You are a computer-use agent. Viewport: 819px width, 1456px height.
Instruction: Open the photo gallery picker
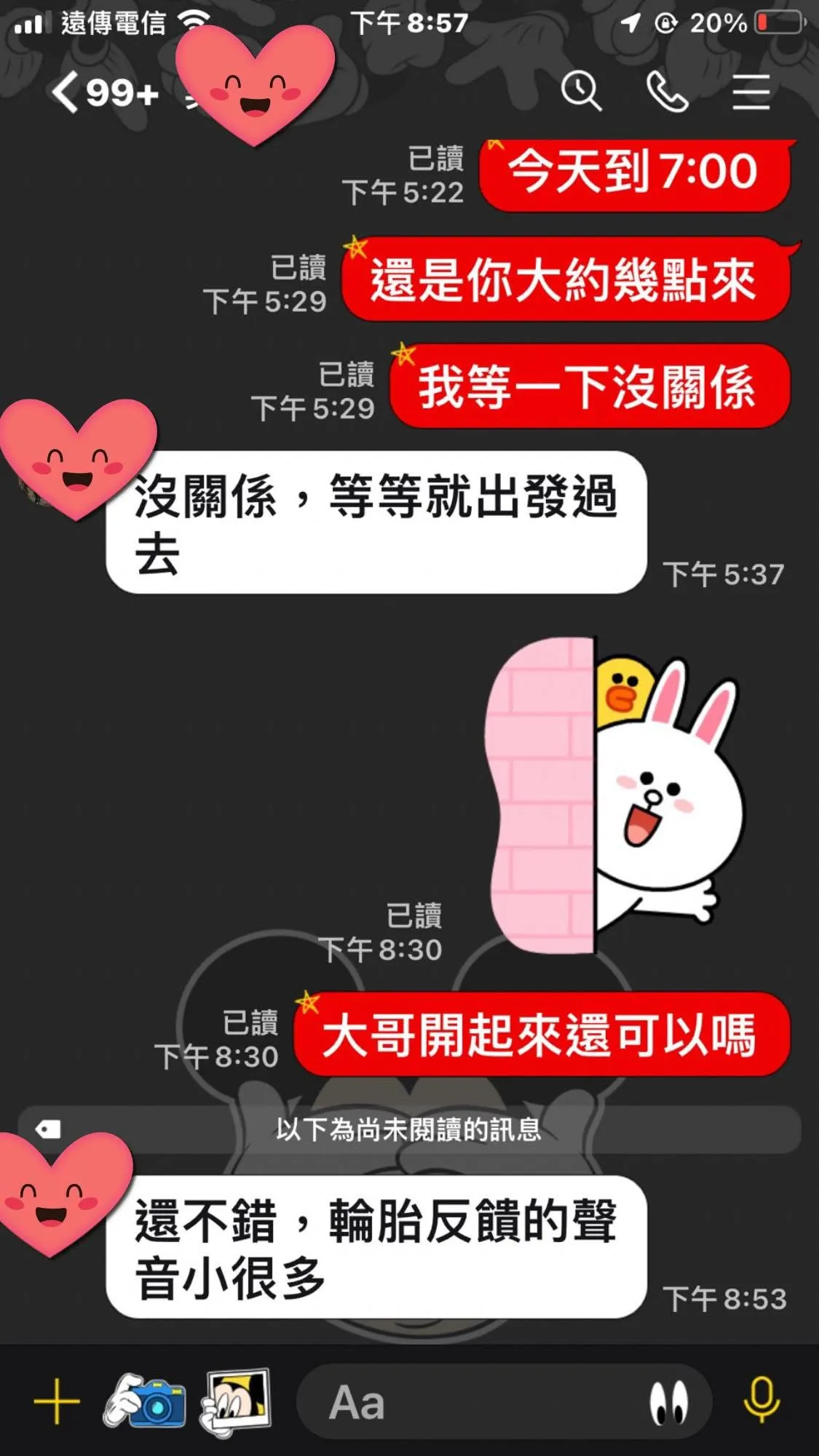[237, 1401]
